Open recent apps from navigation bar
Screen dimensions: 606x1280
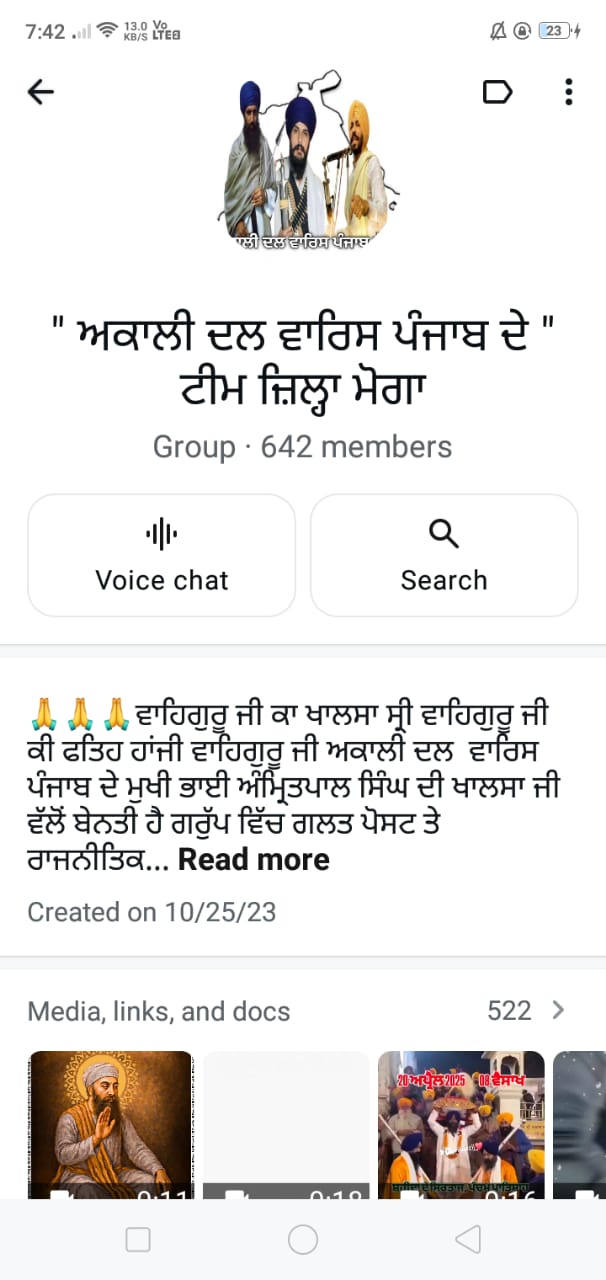138,1240
